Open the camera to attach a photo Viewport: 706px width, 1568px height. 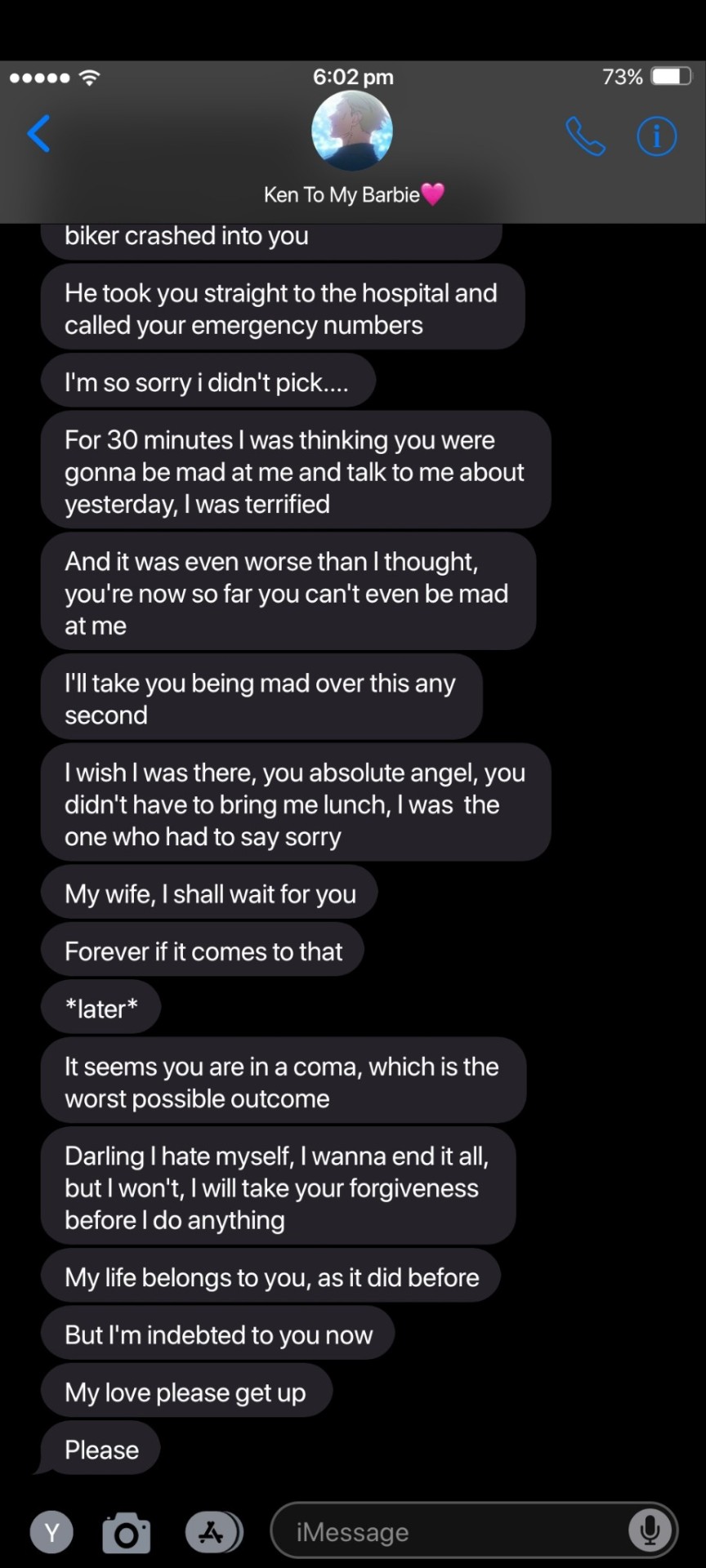click(x=126, y=1532)
